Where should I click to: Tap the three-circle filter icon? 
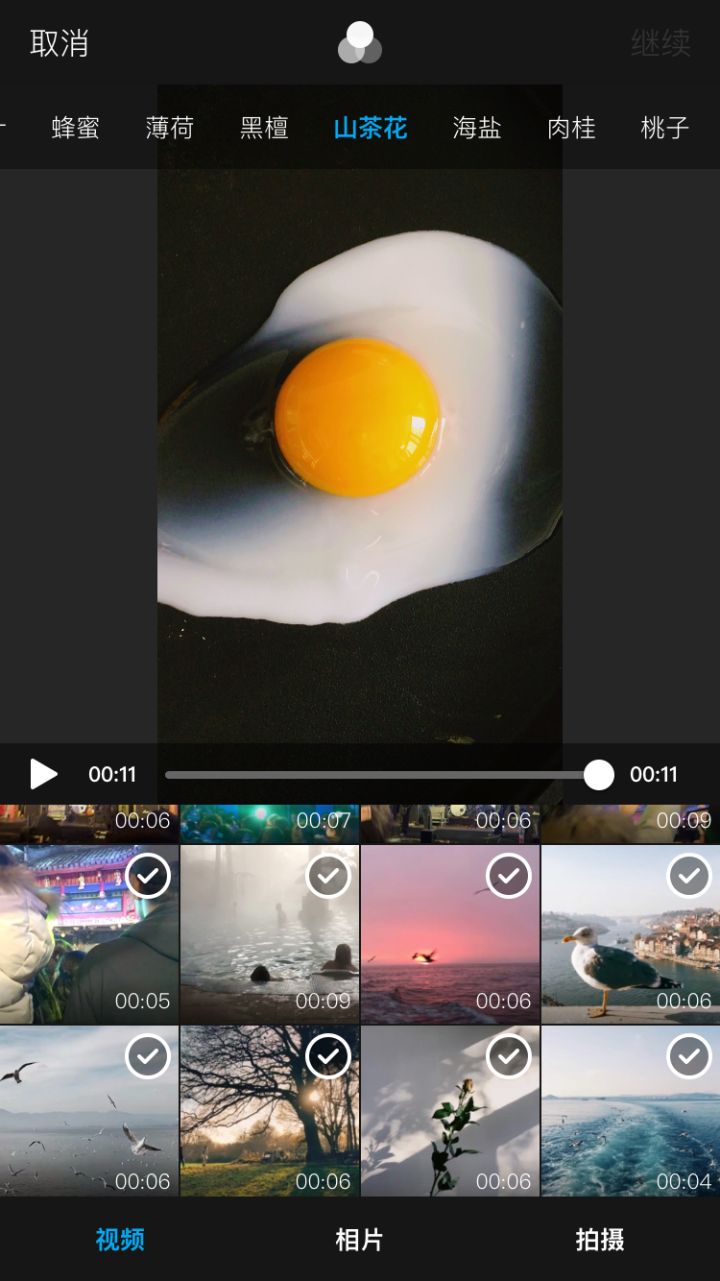tap(360, 44)
